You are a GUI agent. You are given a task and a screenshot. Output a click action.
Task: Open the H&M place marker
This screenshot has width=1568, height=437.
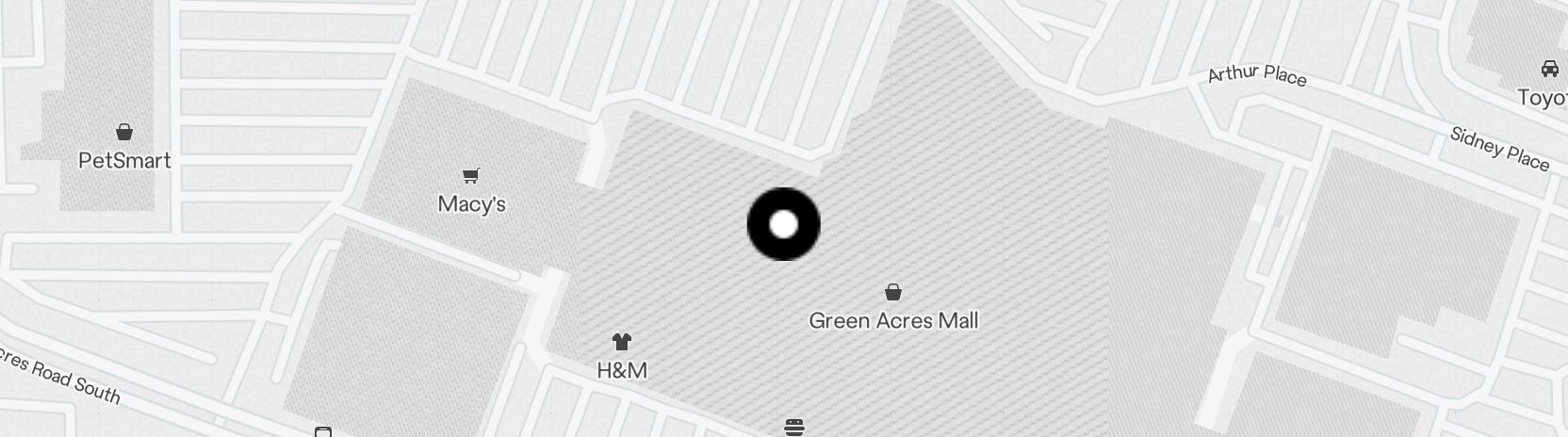click(x=621, y=342)
